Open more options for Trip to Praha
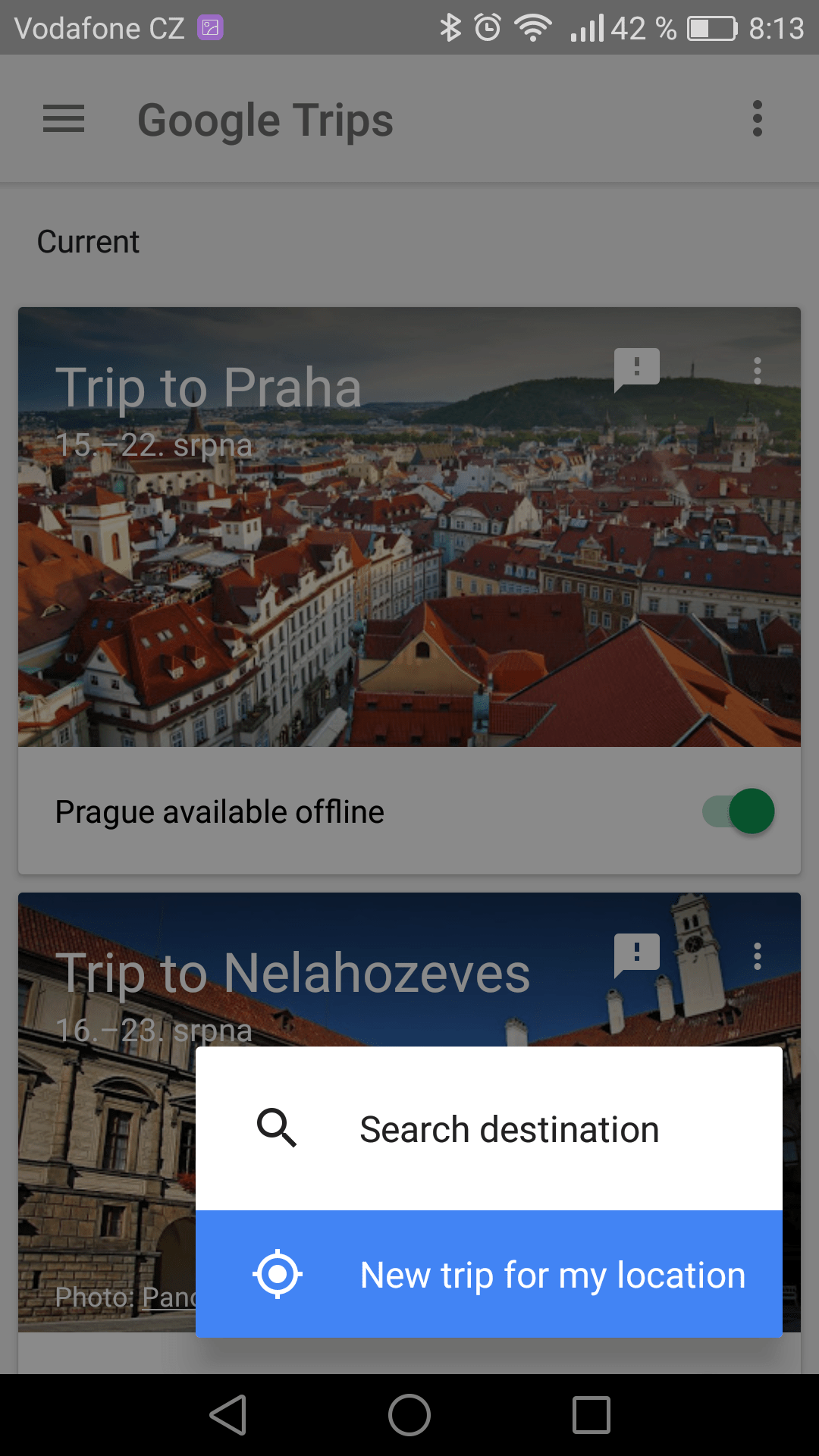 coord(757,371)
